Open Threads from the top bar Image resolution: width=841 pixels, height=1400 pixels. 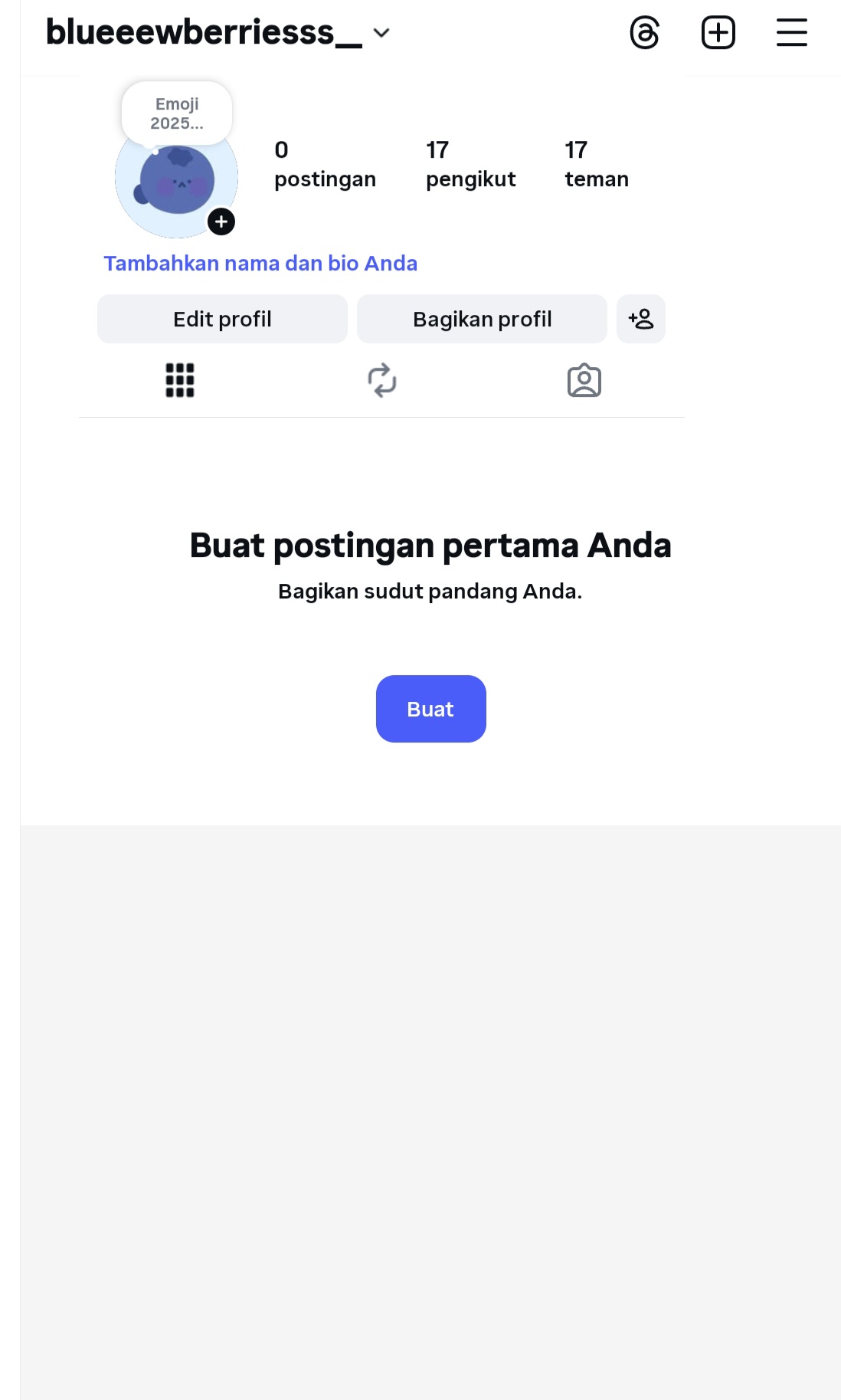pos(644,33)
